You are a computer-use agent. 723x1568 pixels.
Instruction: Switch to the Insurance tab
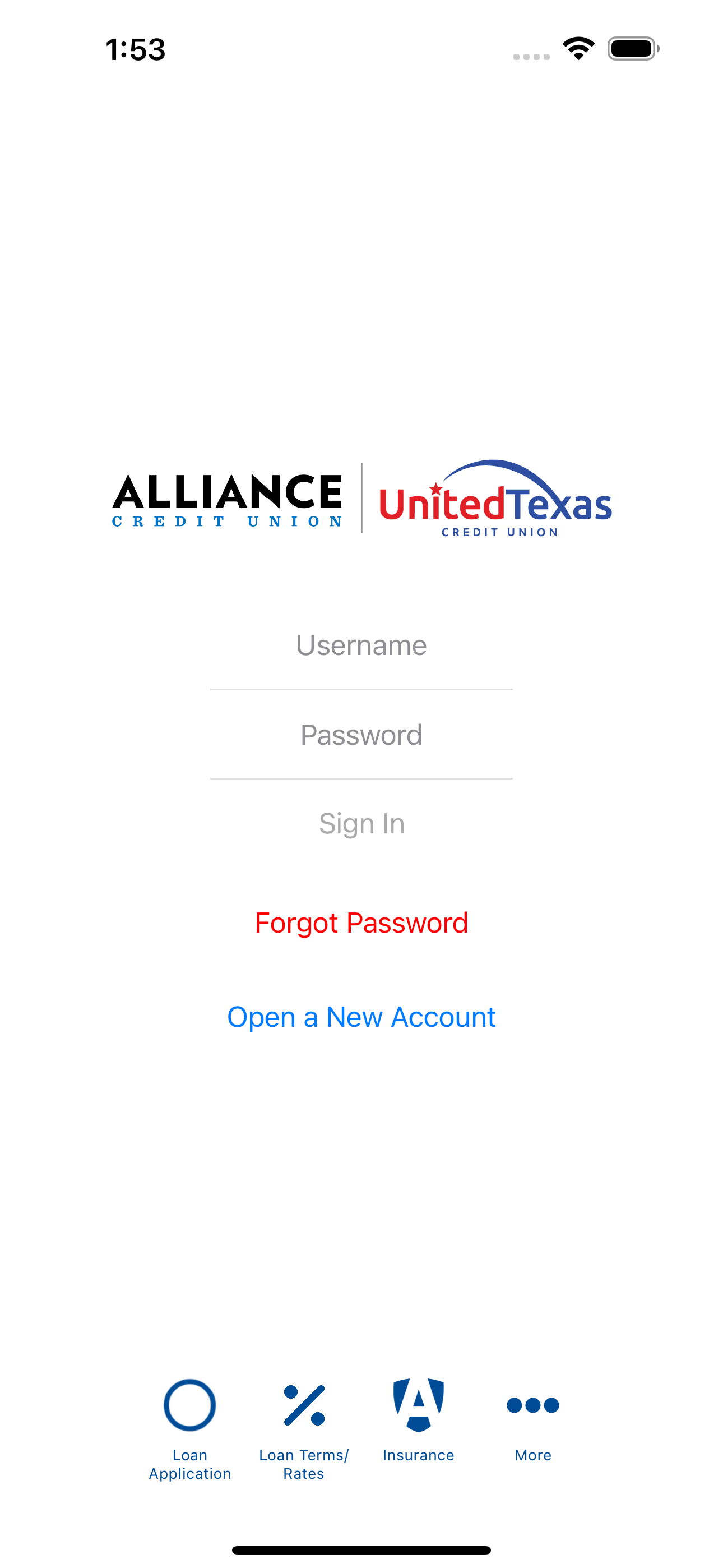tap(418, 1455)
